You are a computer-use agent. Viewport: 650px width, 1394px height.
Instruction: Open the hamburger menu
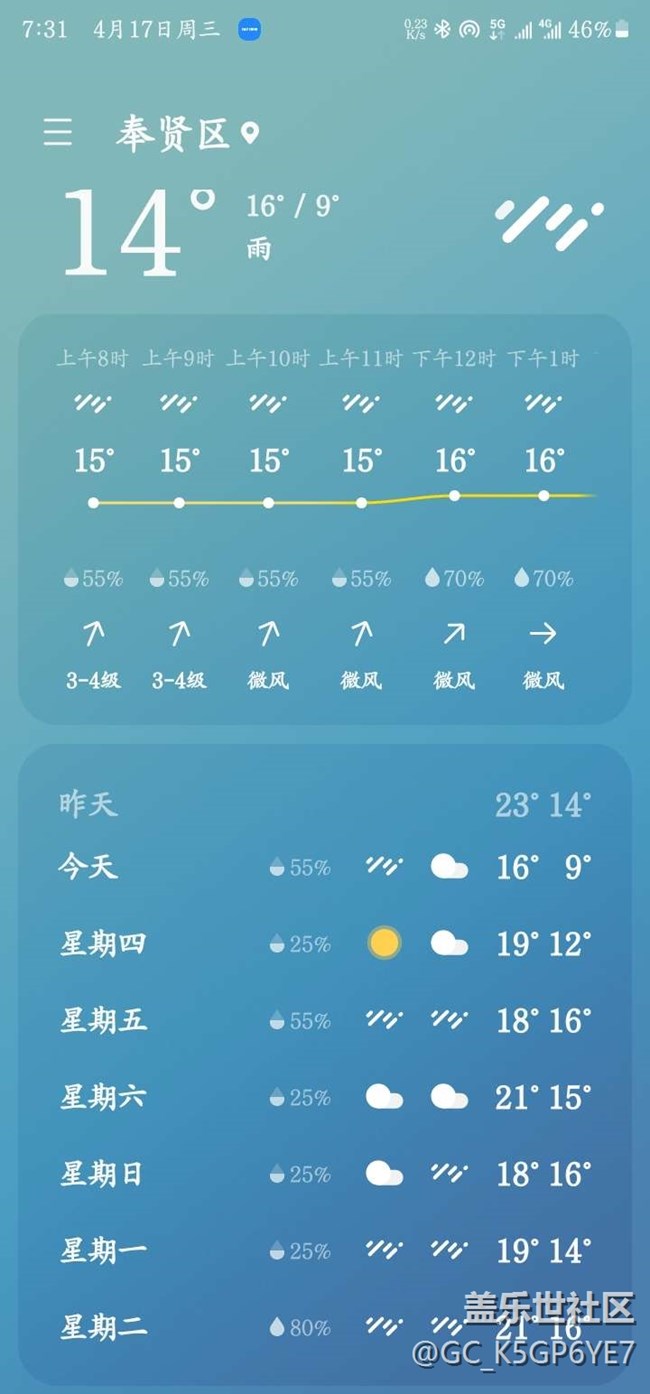58,133
